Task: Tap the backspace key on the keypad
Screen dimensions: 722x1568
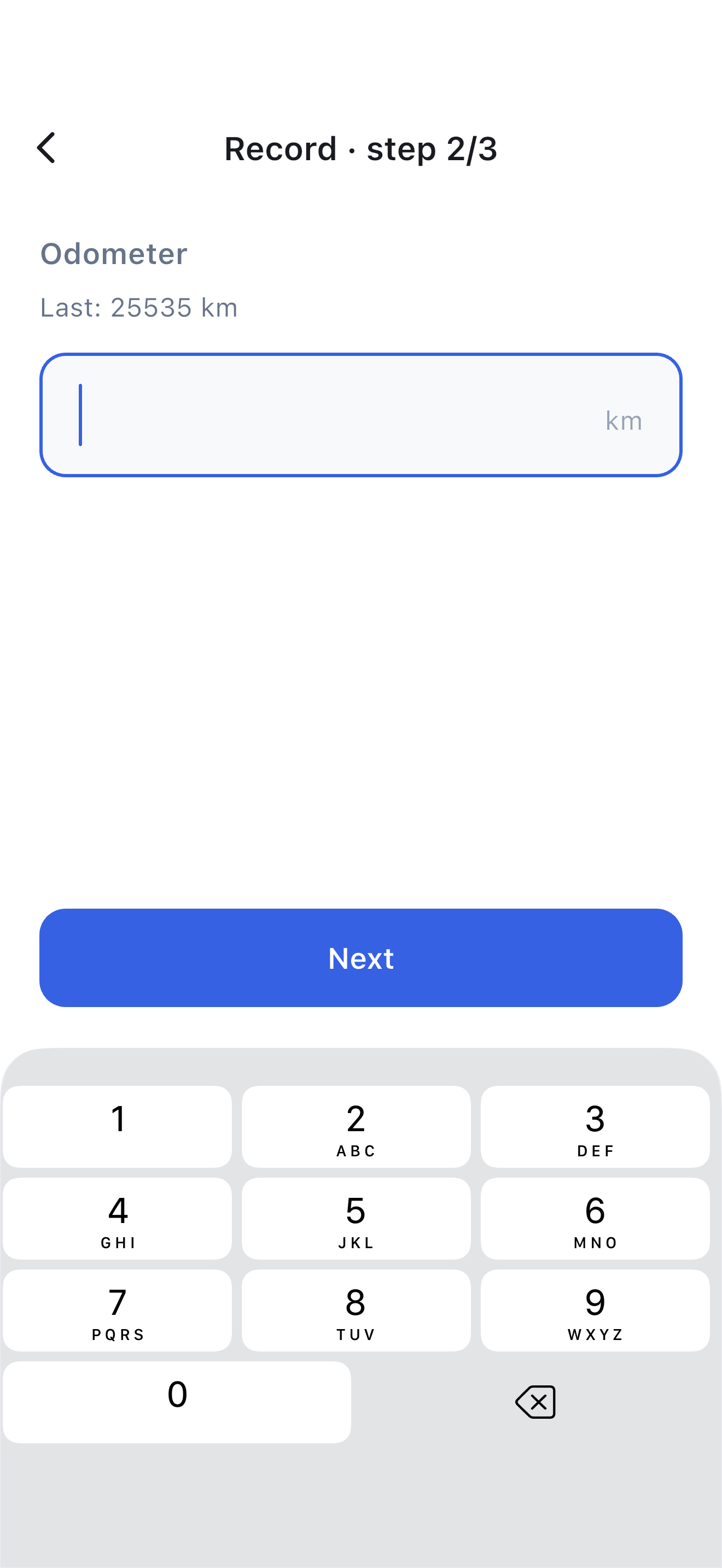Action: pos(535,1402)
